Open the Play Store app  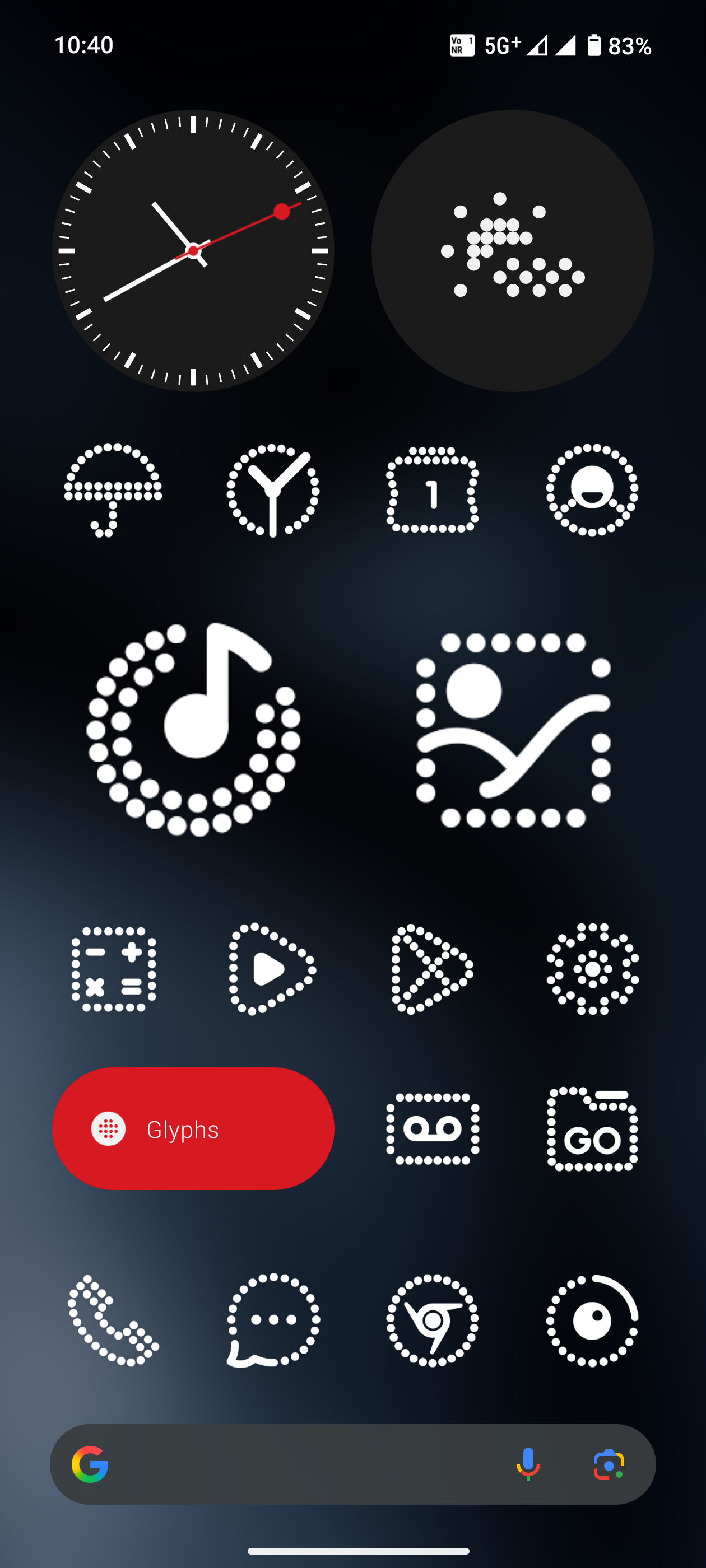click(433, 969)
